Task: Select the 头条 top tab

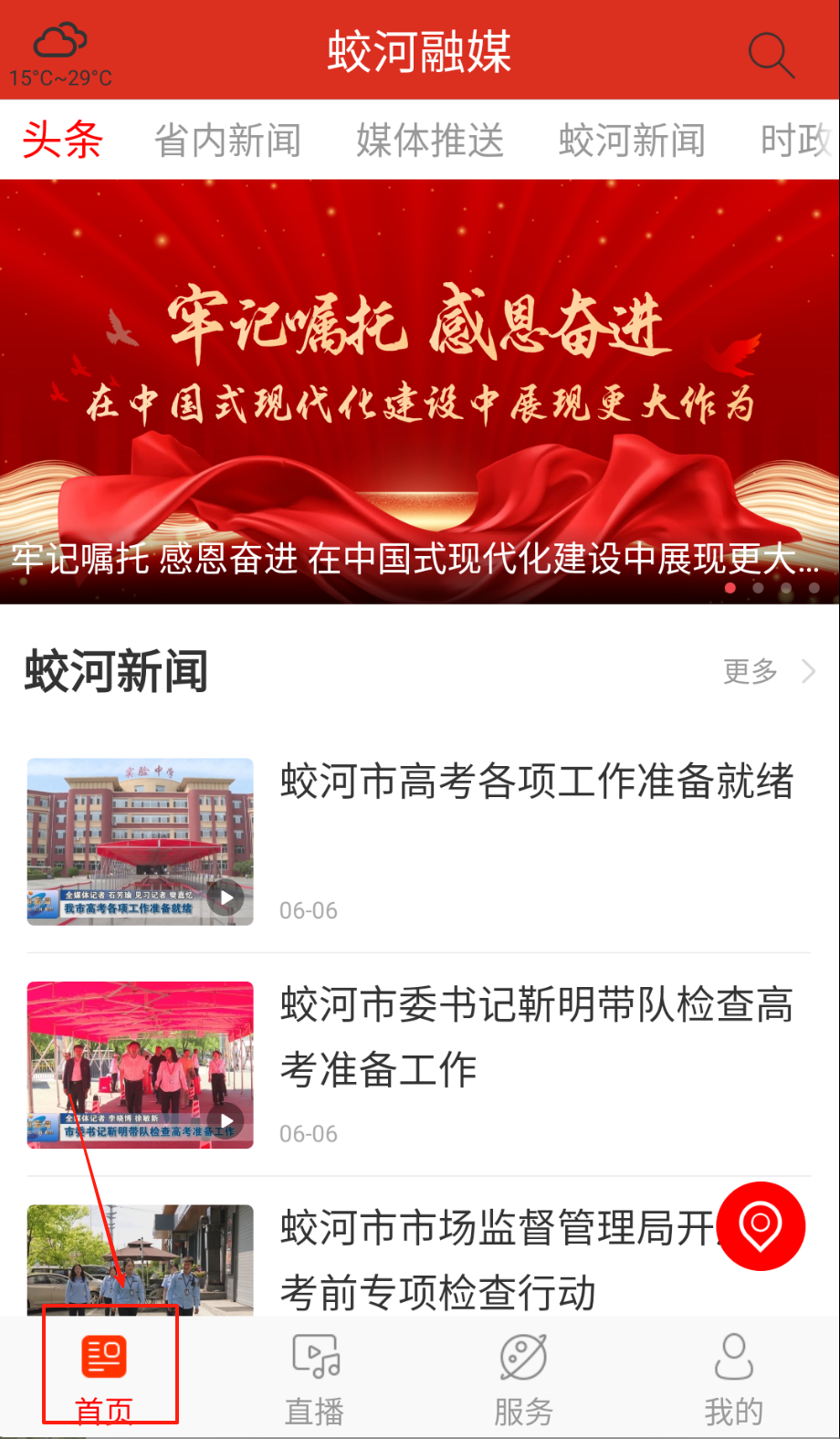Action: (x=62, y=141)
